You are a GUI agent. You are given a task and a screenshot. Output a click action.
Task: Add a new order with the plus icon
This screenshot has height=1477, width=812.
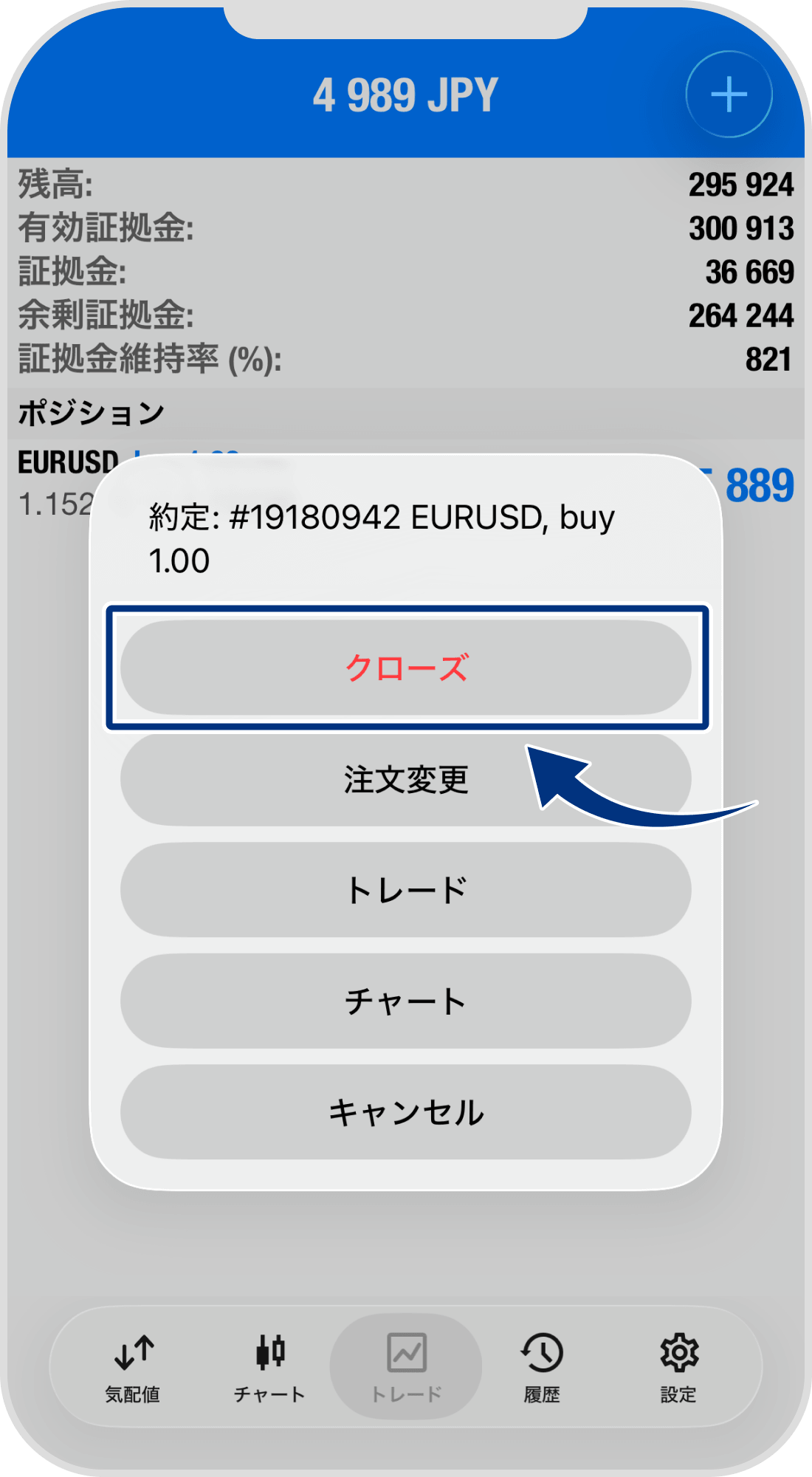coord(729,95)
